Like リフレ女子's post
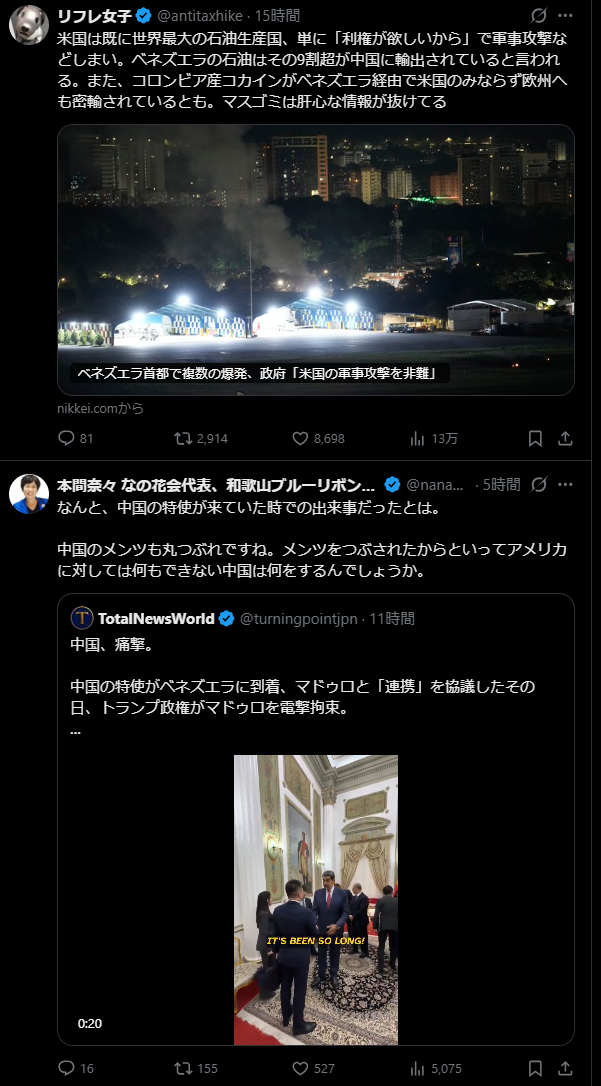Screen dimensions: 601x1086 tap(300, 438)
